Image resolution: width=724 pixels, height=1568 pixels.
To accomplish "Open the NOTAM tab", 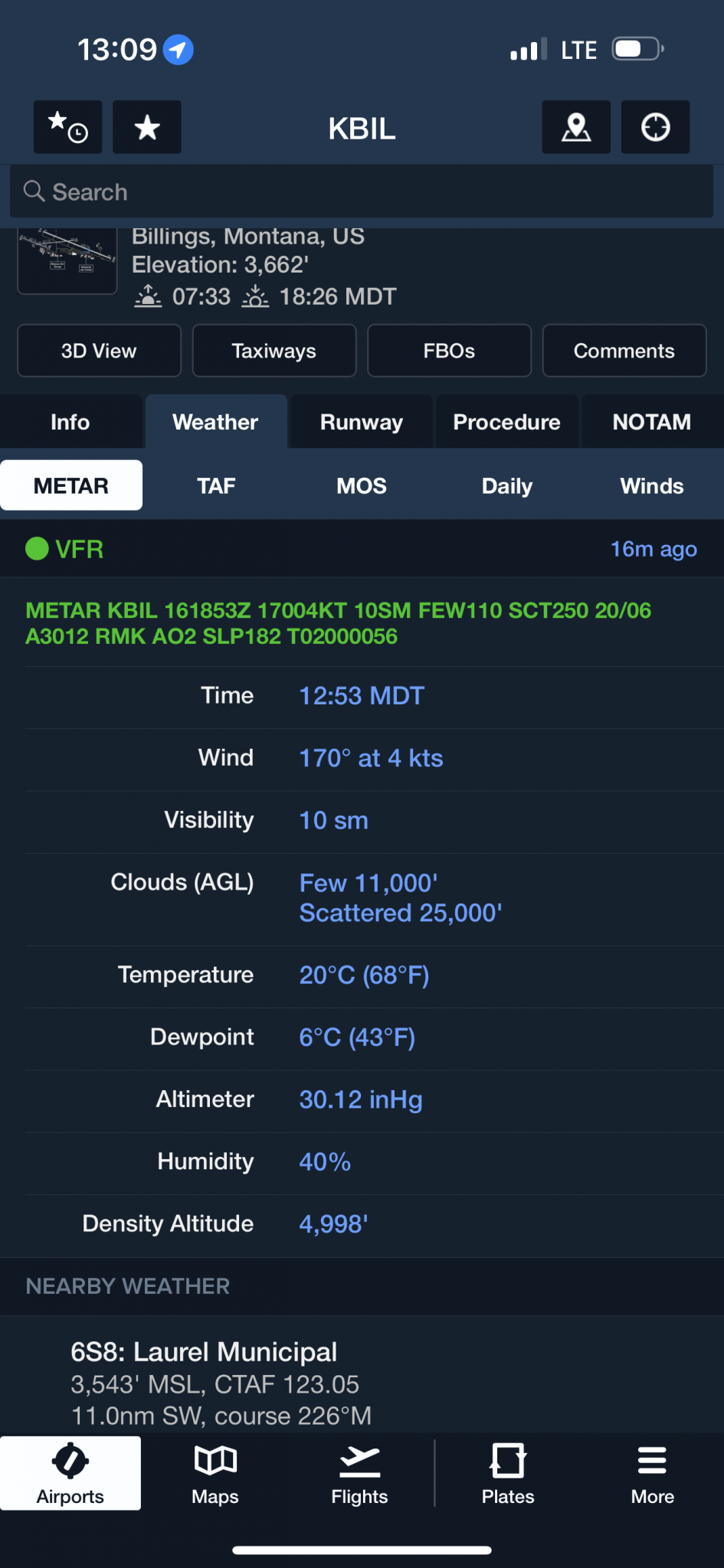I will pyautogui.click(x=651, y=422).
